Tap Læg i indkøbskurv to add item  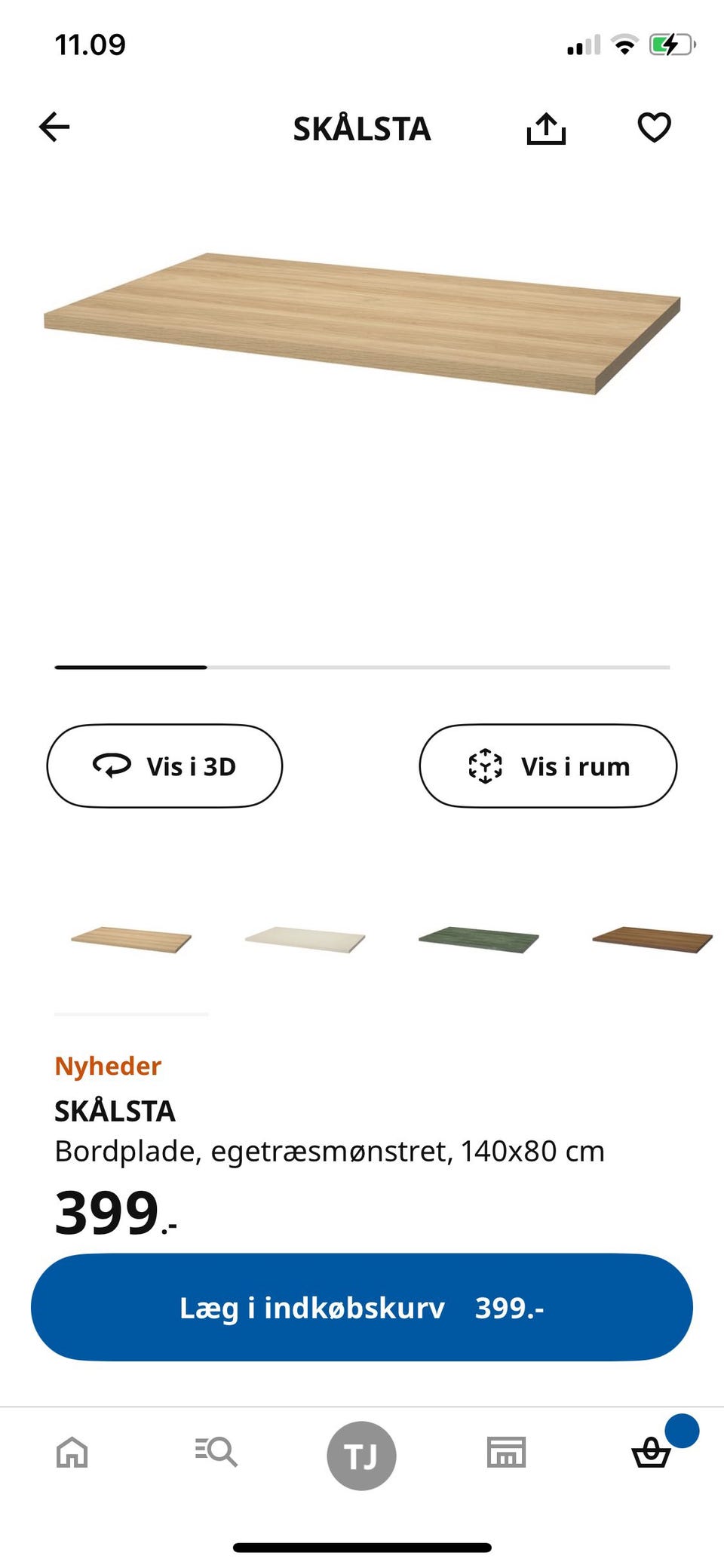[x=361, y=1308]
